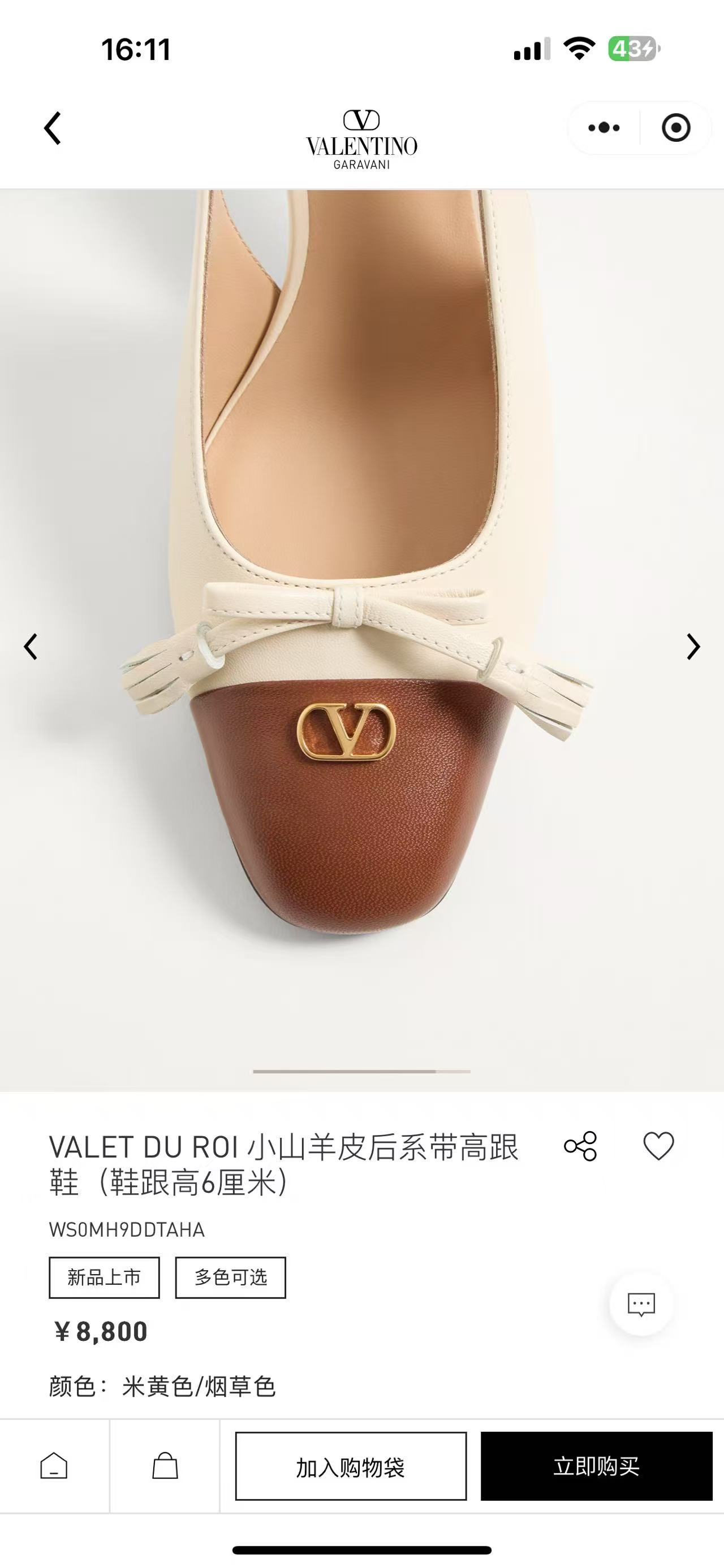This screenshot has width=724, height=1568.
Task: Buy now with 立即购买
Action: pyautogui.click(x=596, y=1466)
